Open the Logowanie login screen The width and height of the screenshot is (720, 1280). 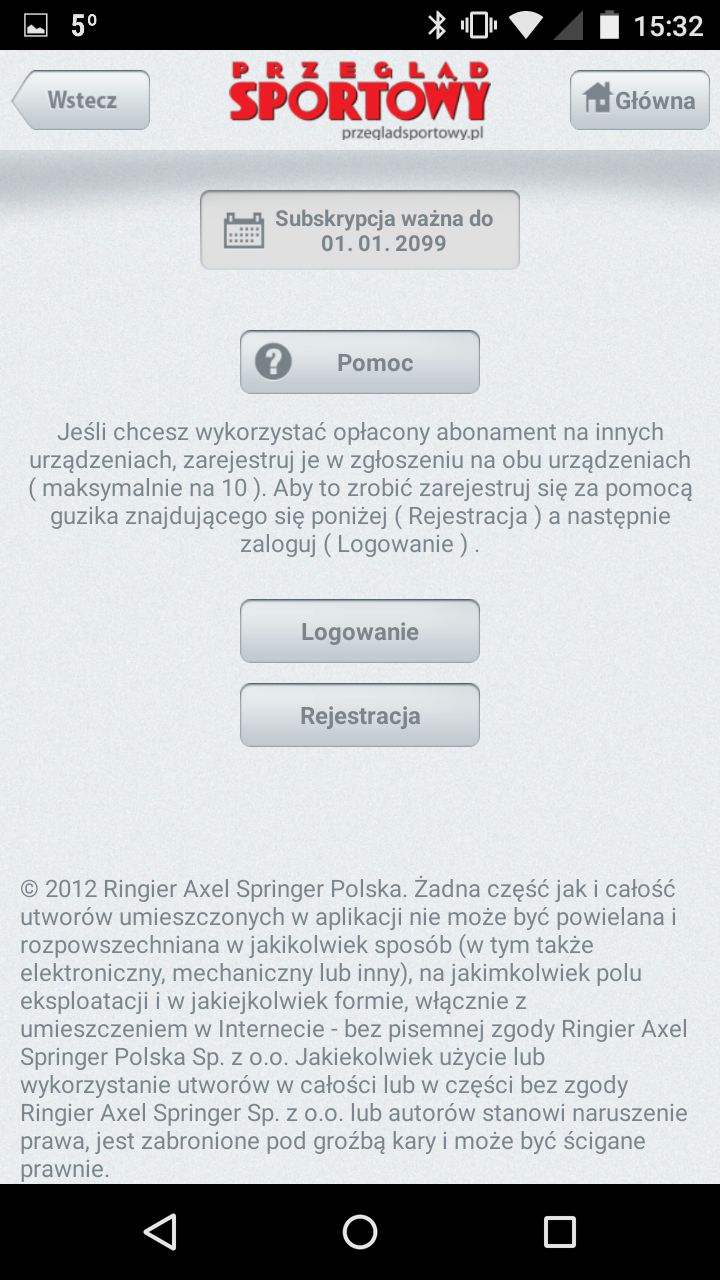360,631
